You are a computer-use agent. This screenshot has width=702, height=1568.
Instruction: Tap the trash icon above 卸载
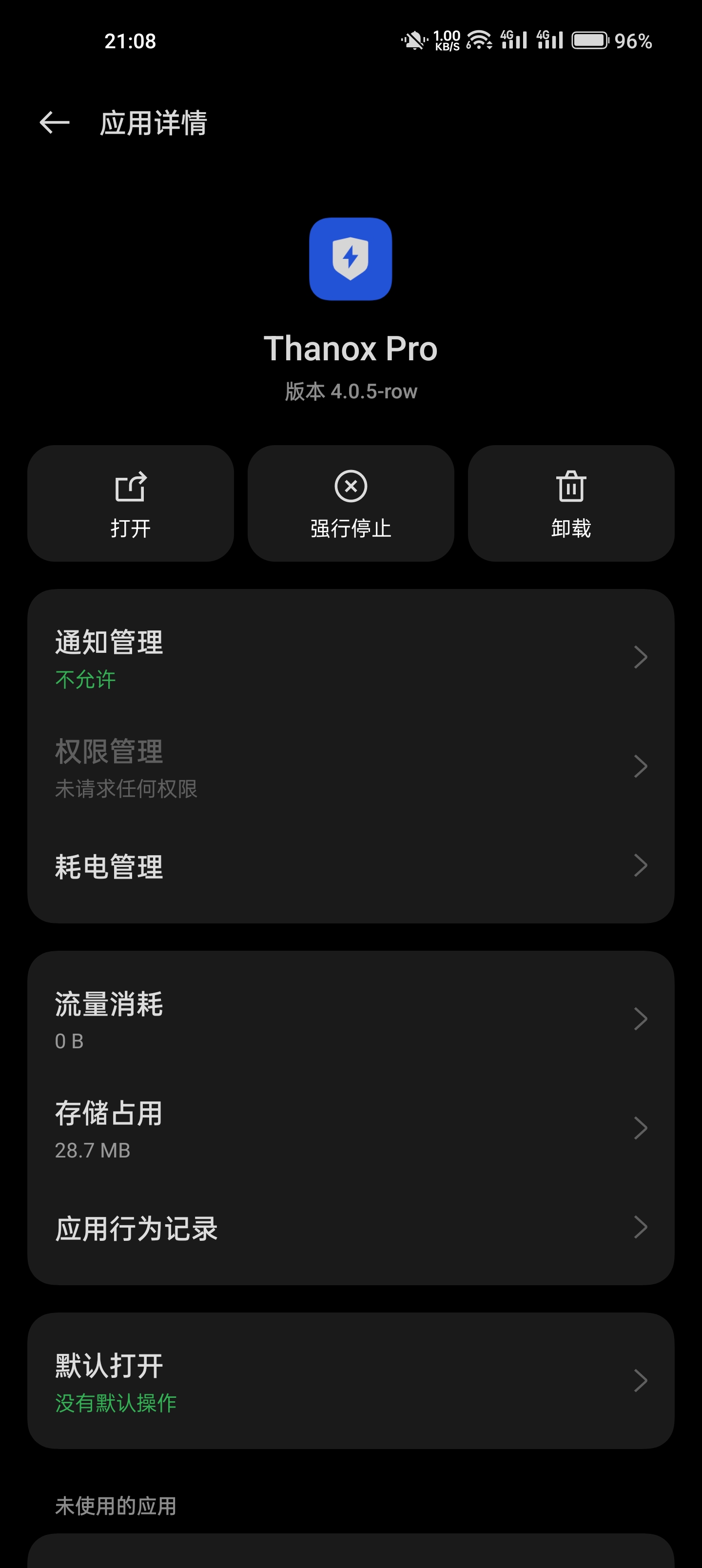coord(571,486)
